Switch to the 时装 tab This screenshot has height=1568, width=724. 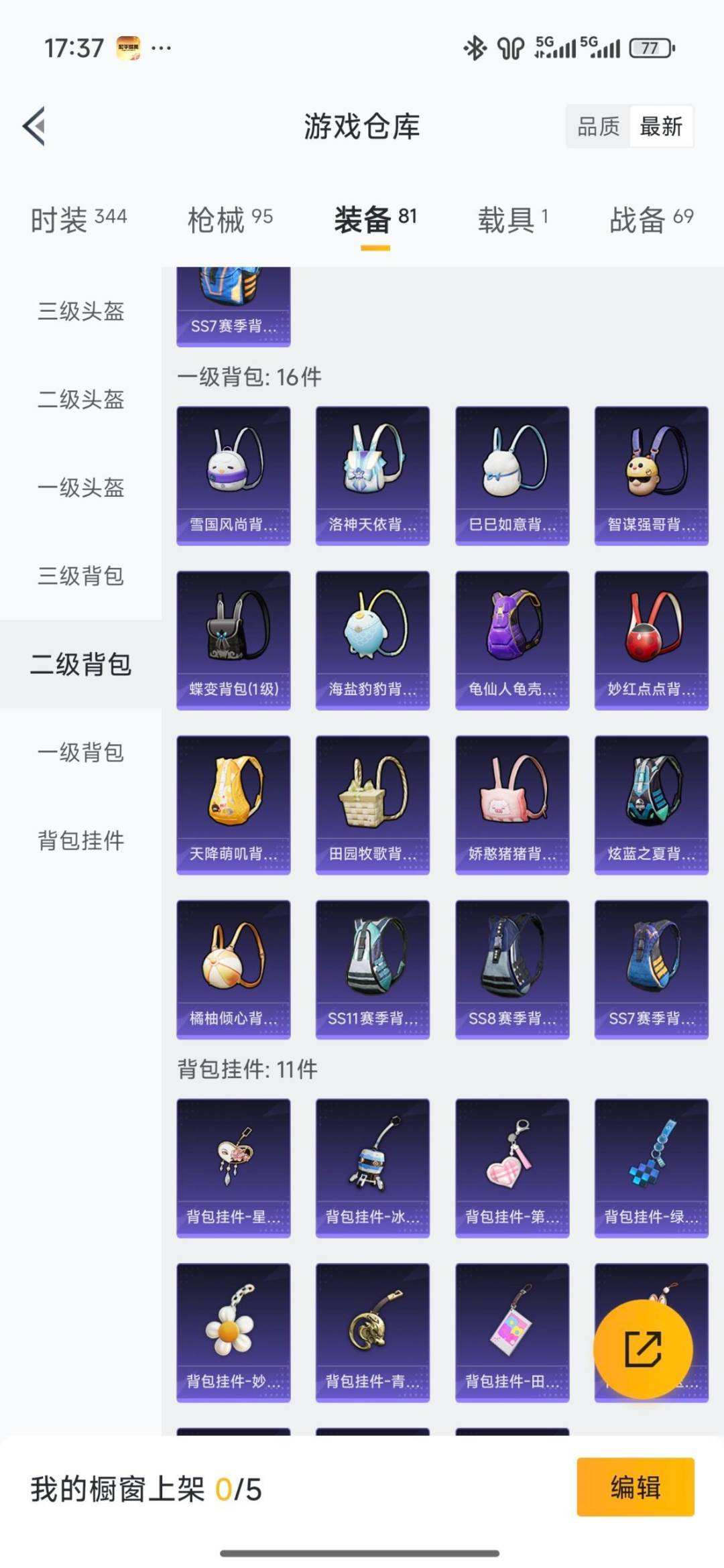(78, 219)
